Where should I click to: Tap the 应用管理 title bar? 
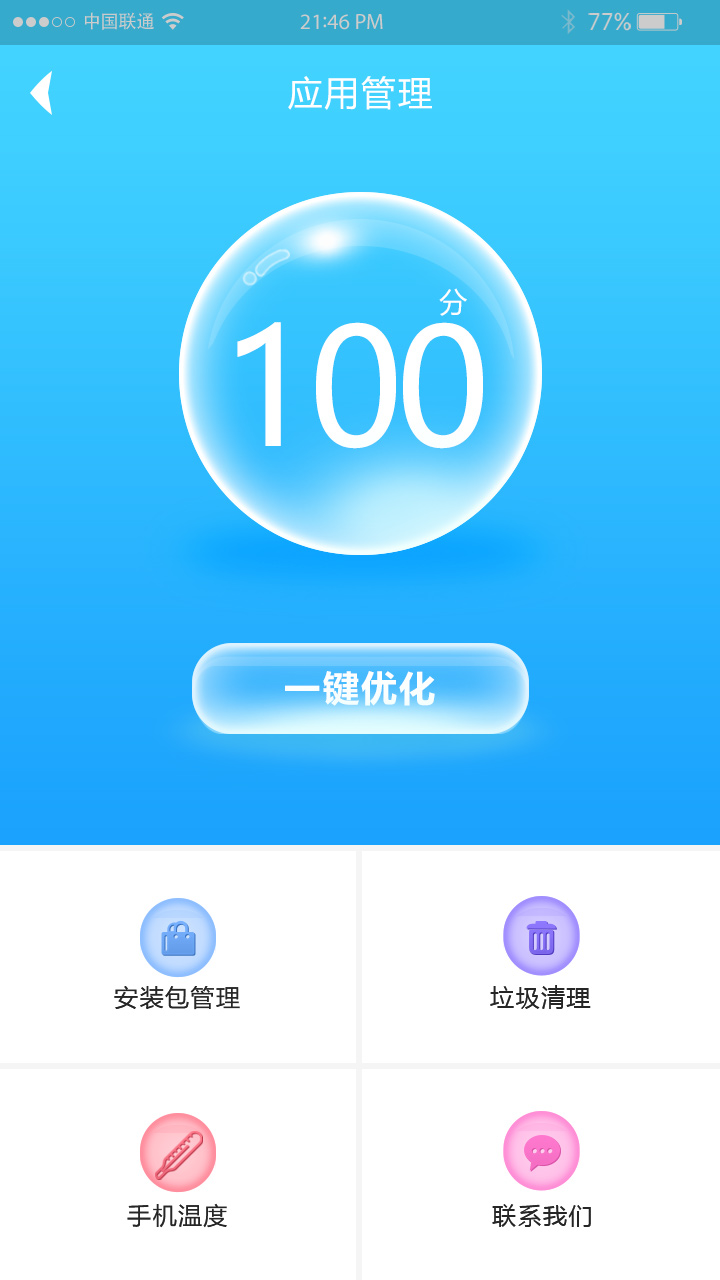[360, 94]
